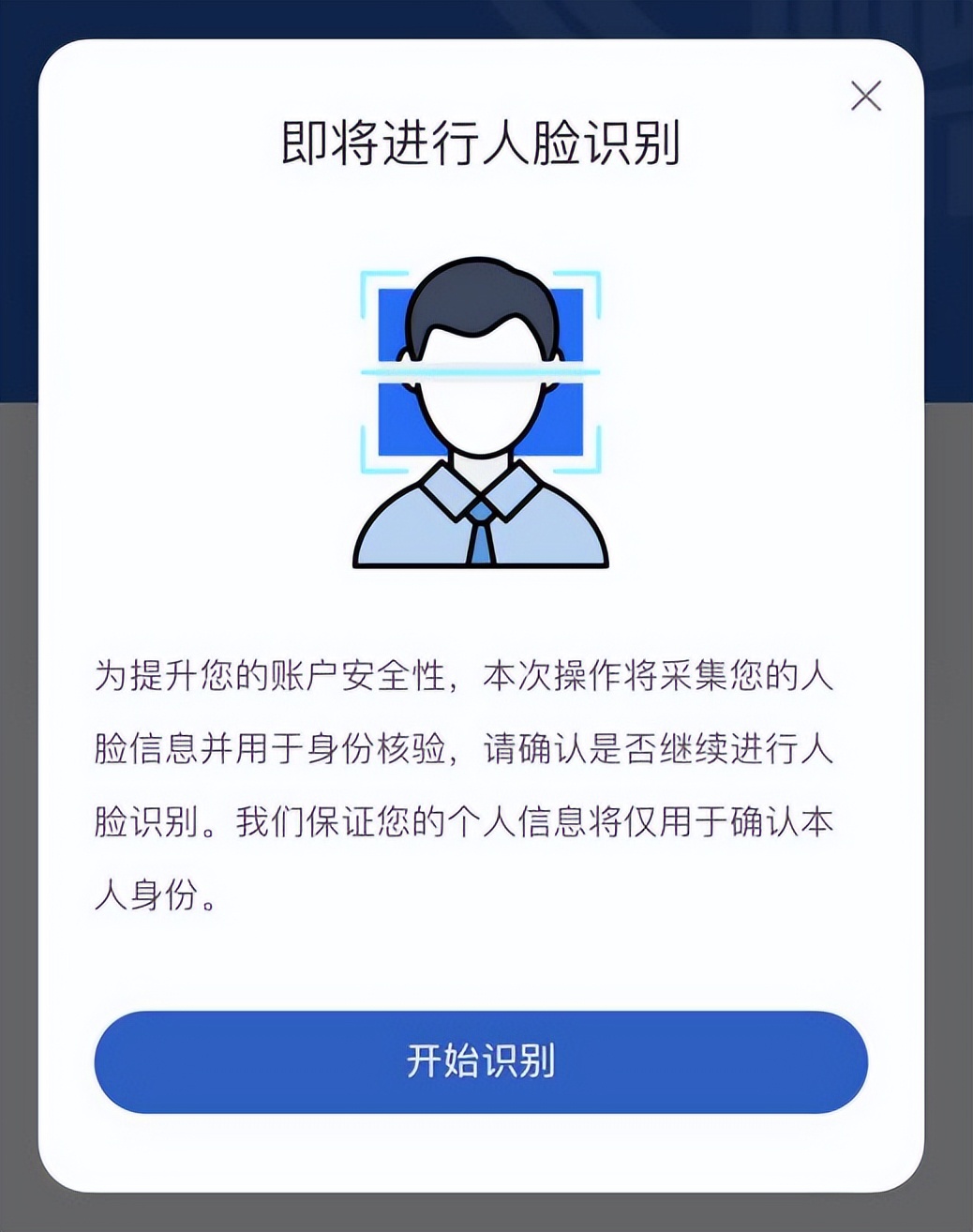Dismiss the dialog with the X button
Viewport: 973px width, 1232px height.
(867, 96)
